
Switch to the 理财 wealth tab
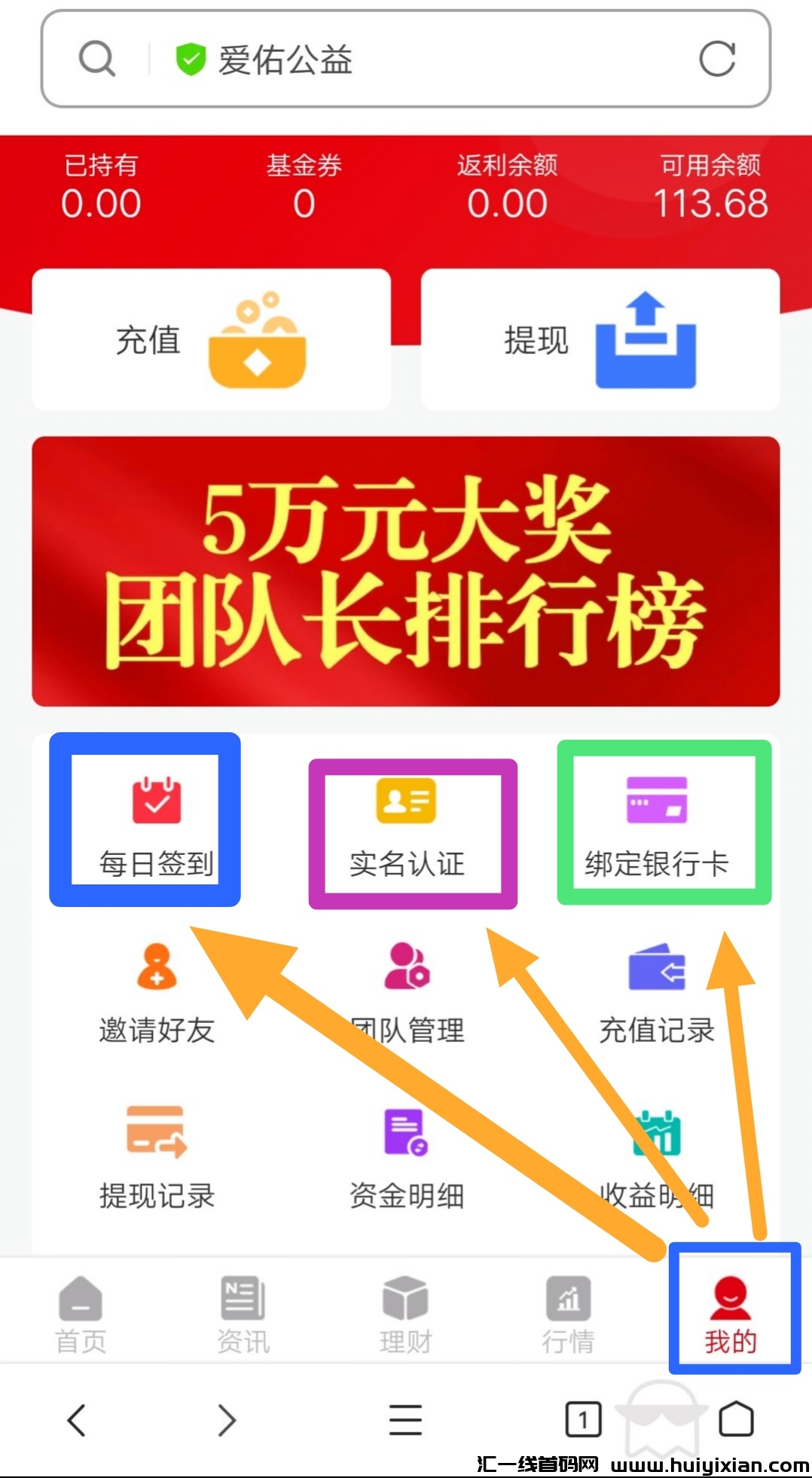click(x=405, y=1313)
